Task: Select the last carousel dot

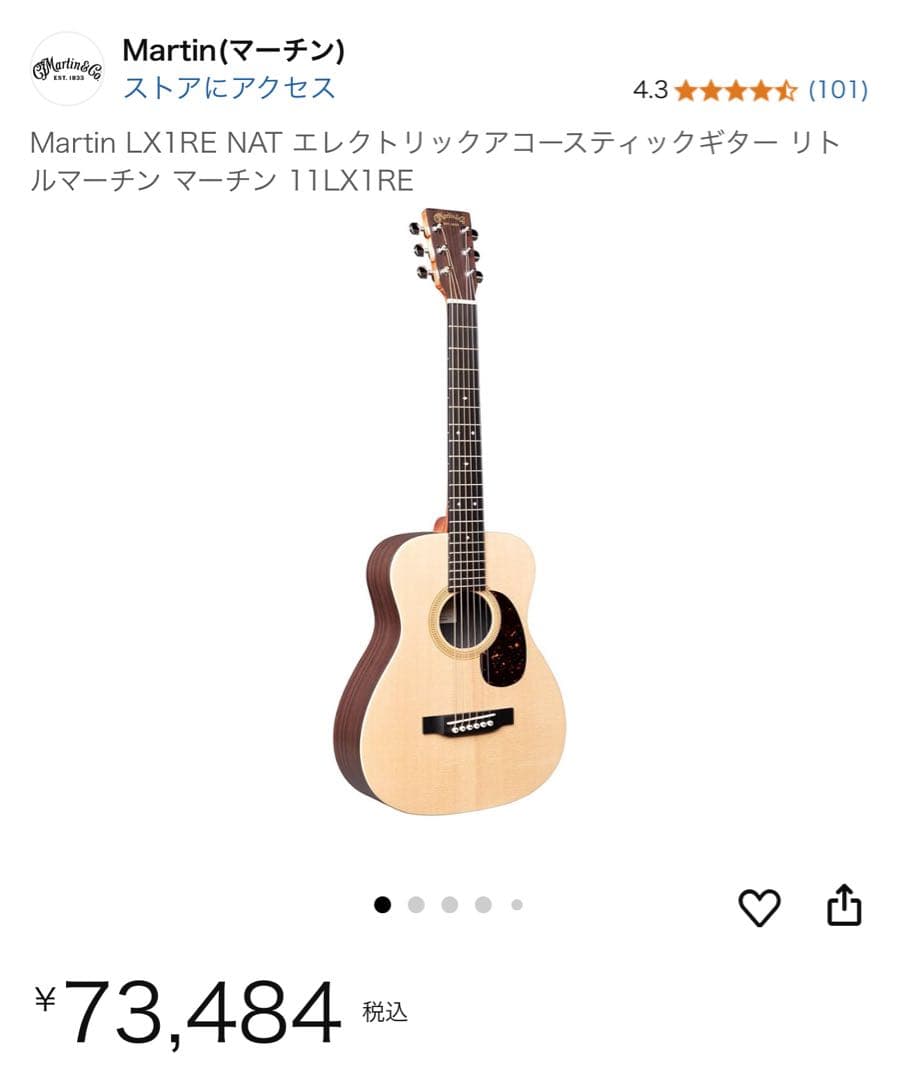Action: pos(518,905)
